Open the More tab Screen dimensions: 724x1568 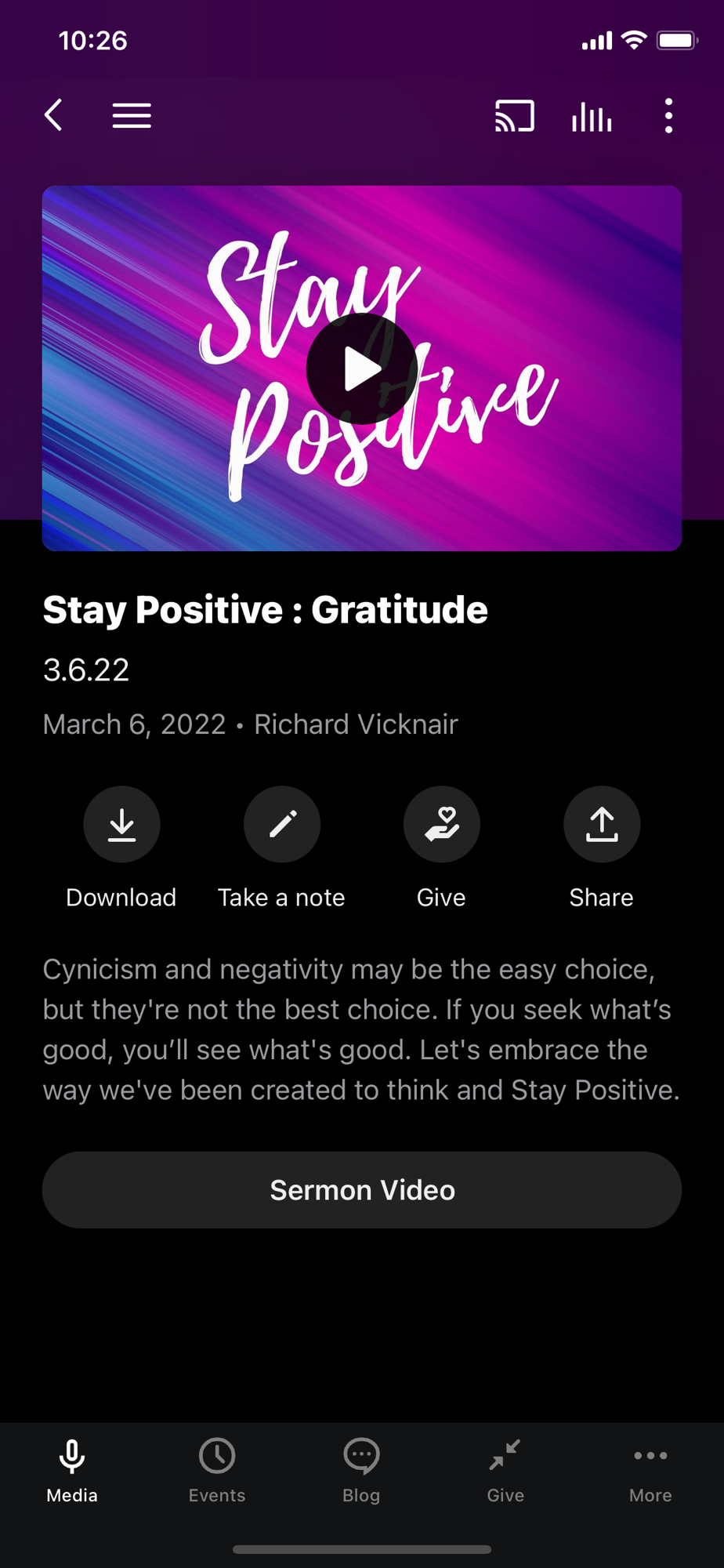[x=650, y=1471]
